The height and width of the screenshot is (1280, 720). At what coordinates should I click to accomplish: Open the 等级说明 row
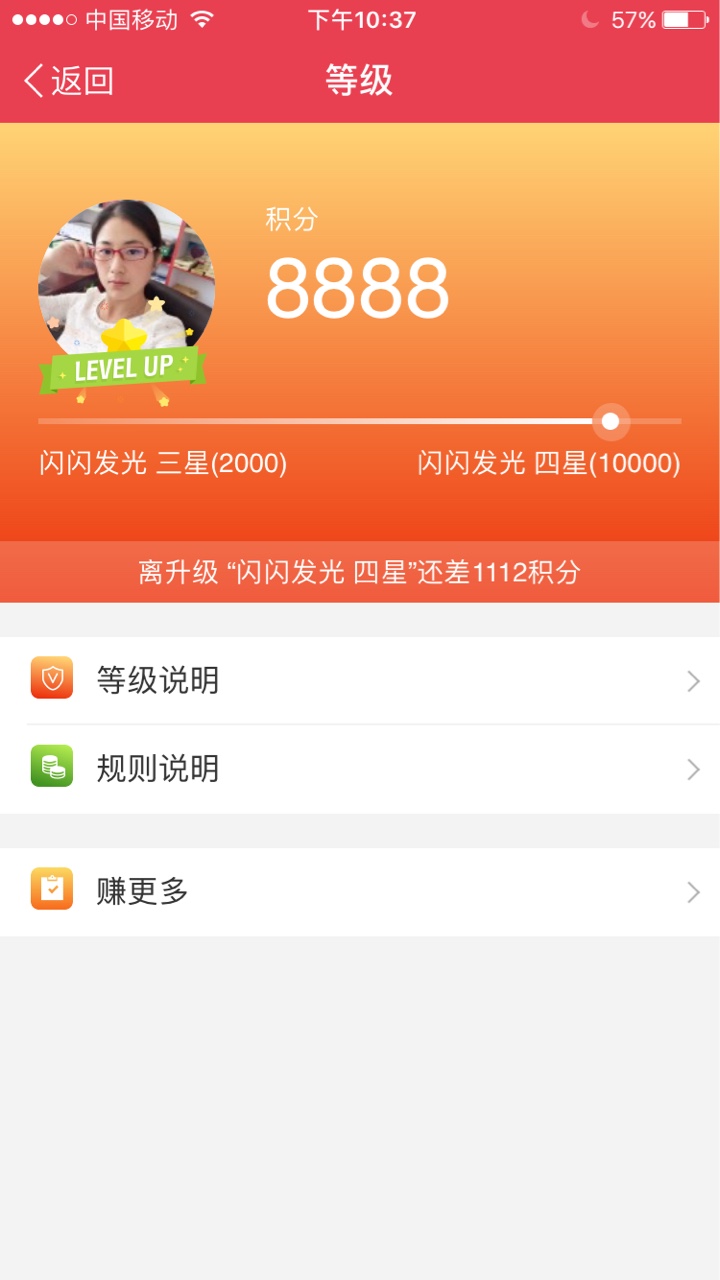(360, 681)
